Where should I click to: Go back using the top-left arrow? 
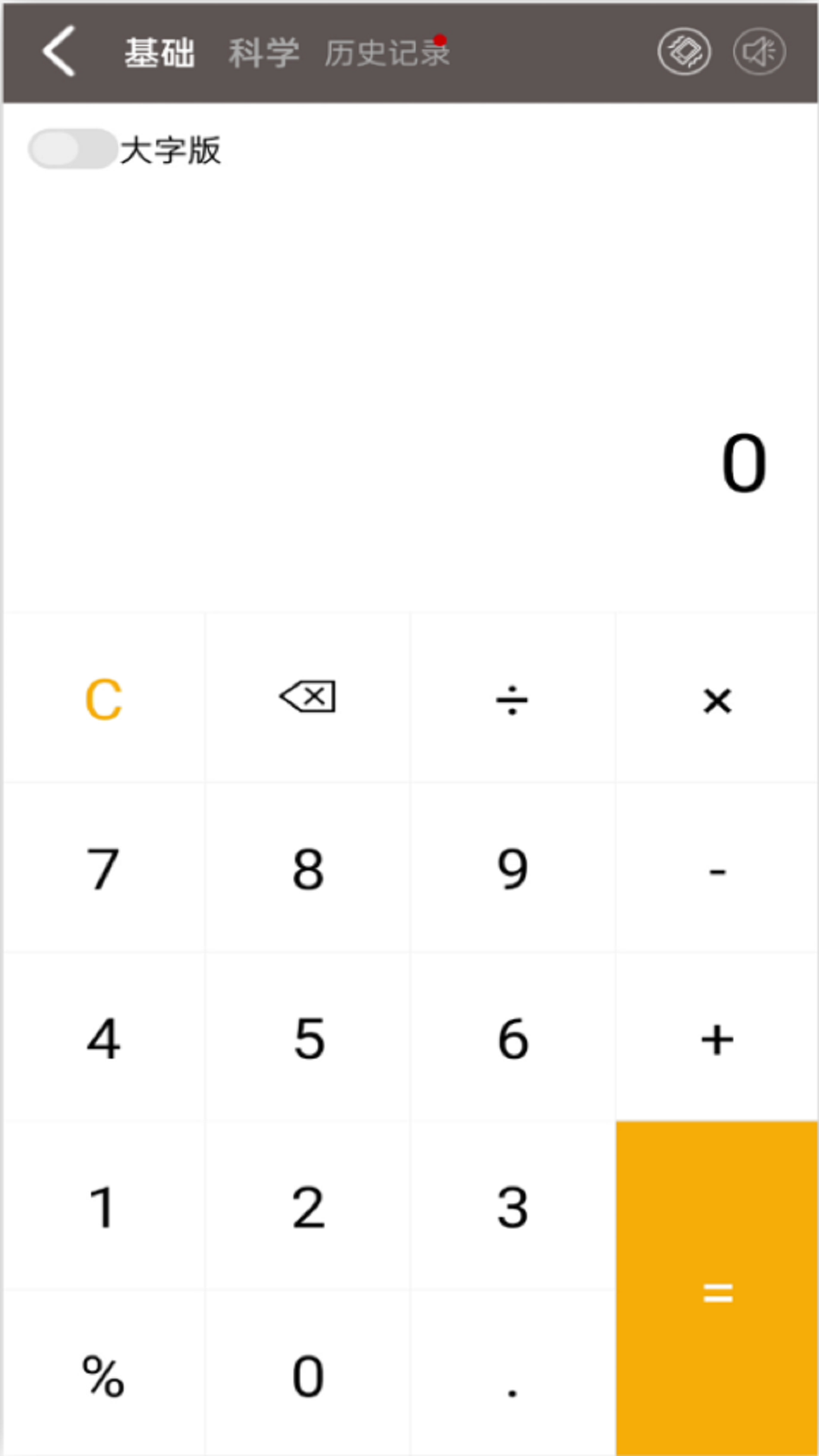[59, 52]
